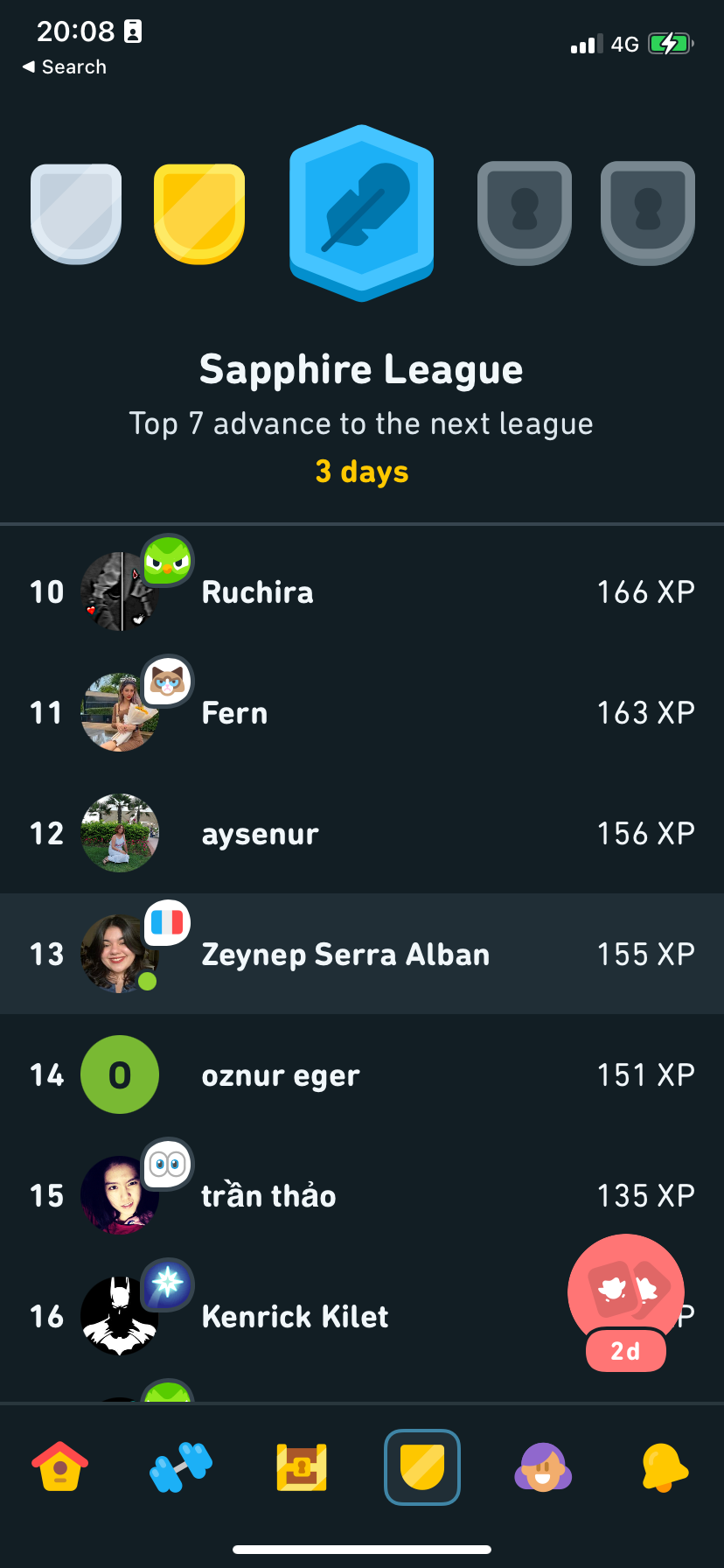Image resolution: width=724 pixels, height=1568 pixels.
Task: Tap the gold league shield
Action: 198,212
